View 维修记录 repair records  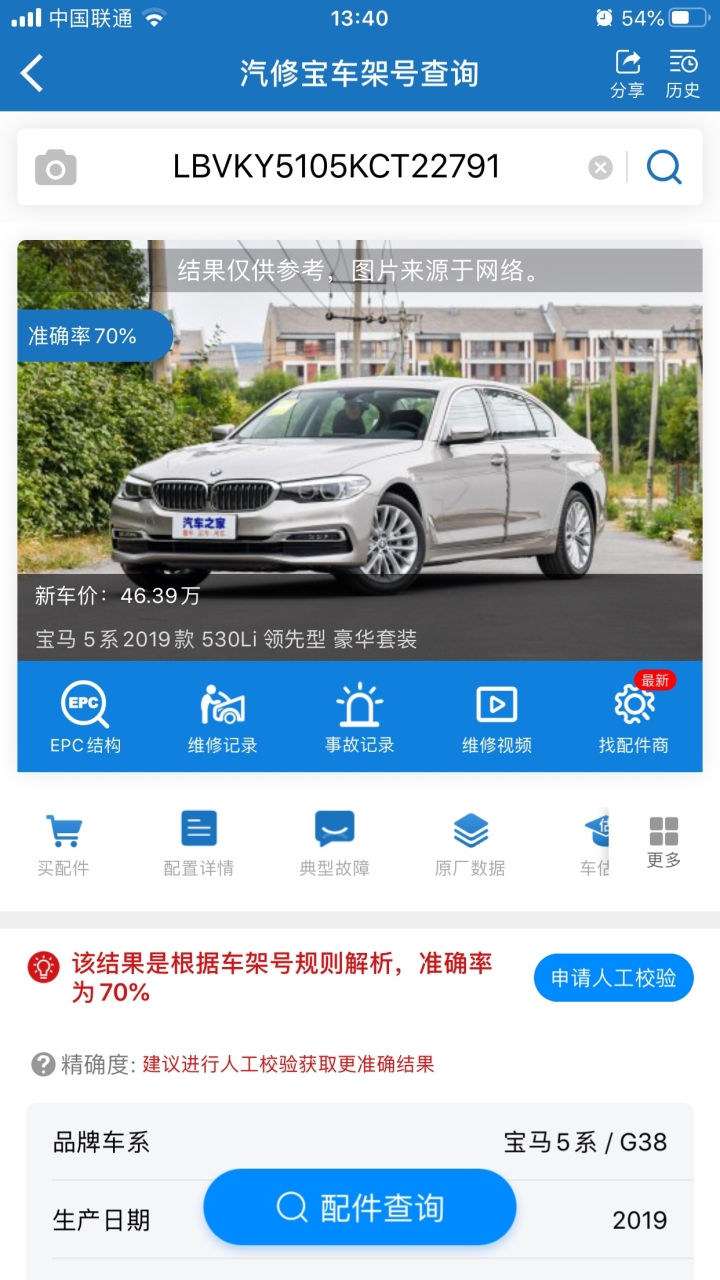tap(222, 718)
